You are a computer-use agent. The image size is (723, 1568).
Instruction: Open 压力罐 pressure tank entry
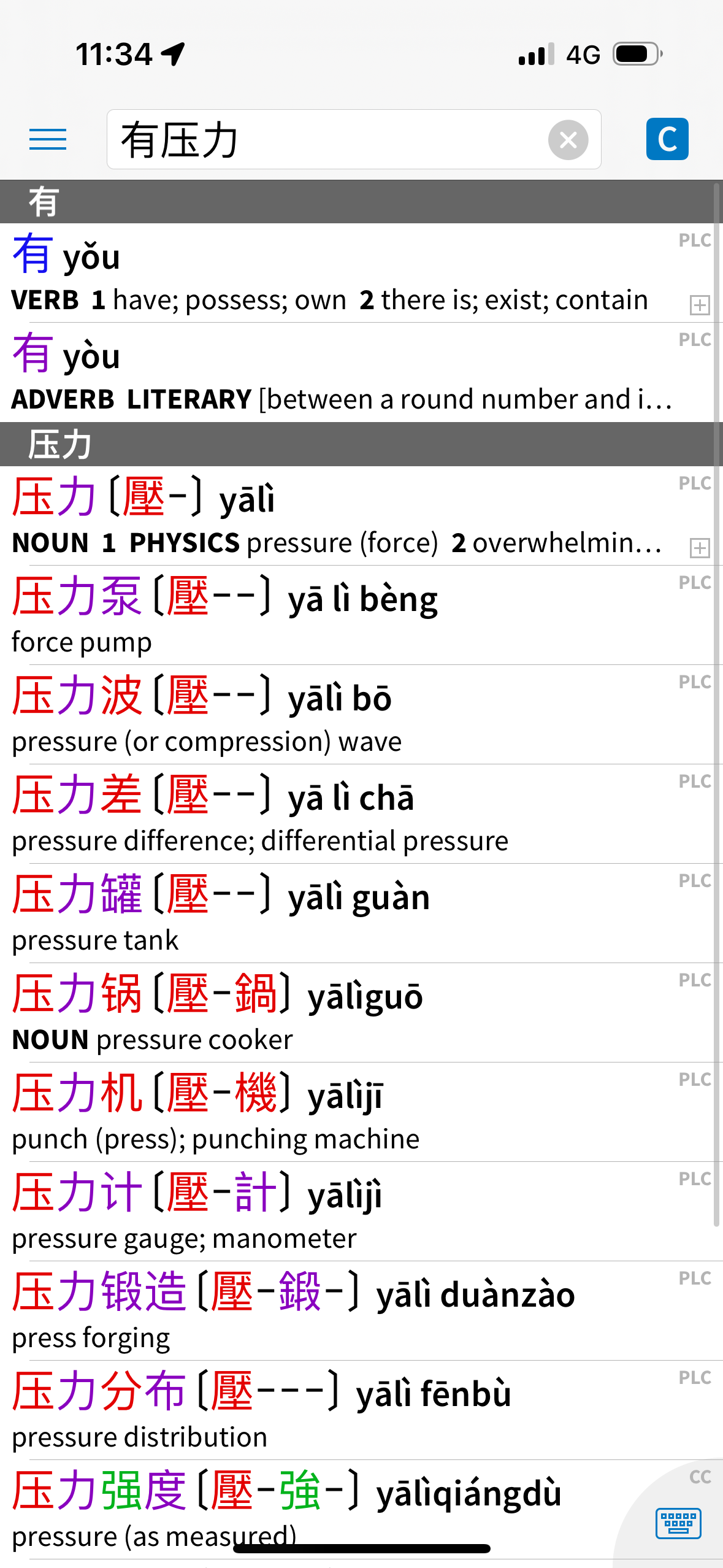click(x=361, y=913)
